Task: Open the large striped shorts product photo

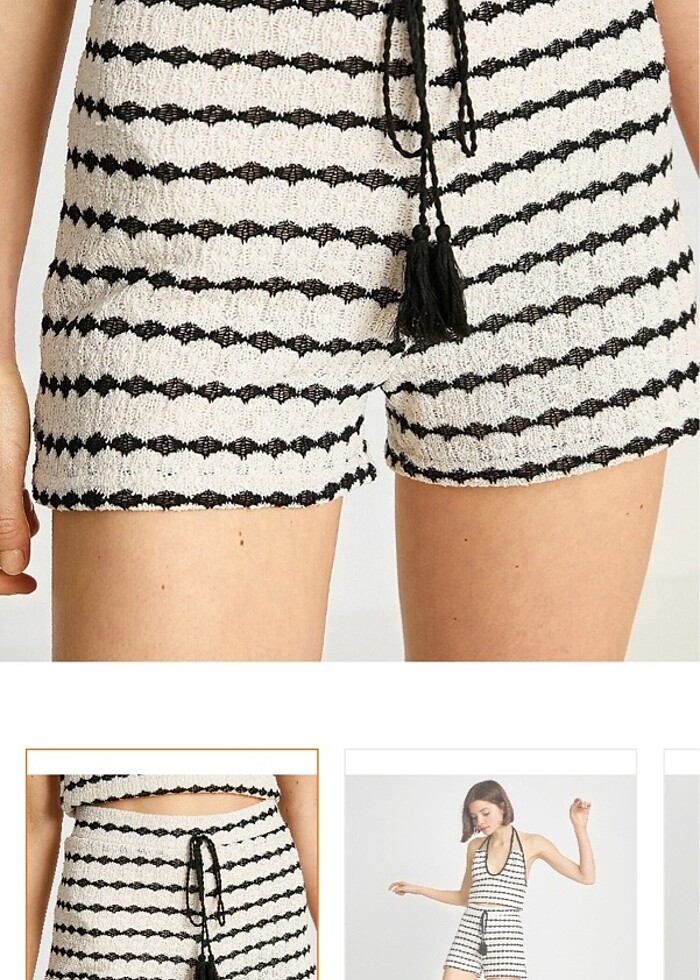Action: coord(350,330)
